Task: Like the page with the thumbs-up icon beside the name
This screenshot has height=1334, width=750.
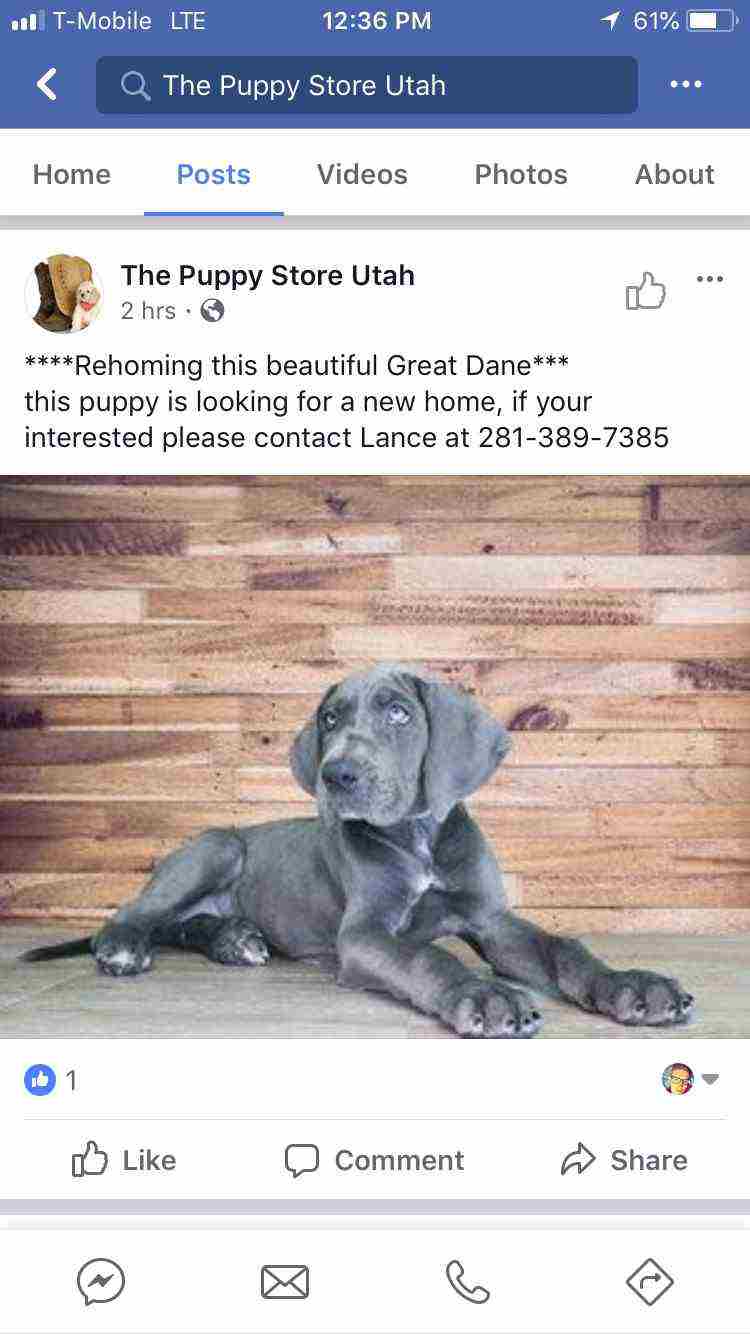Action: pyautogui.click(x=645, y=291)
